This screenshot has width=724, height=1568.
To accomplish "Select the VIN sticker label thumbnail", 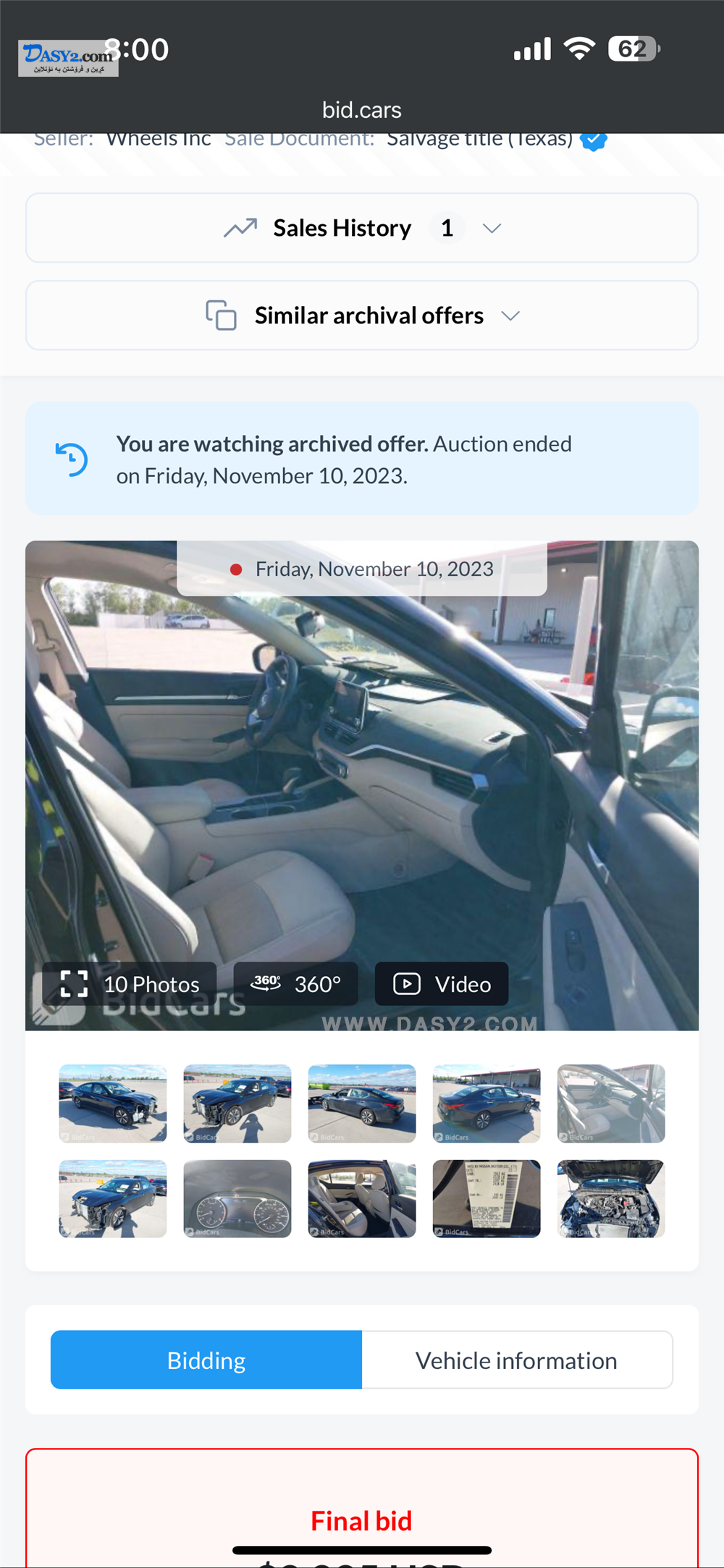I will [x=487, y=1199].
